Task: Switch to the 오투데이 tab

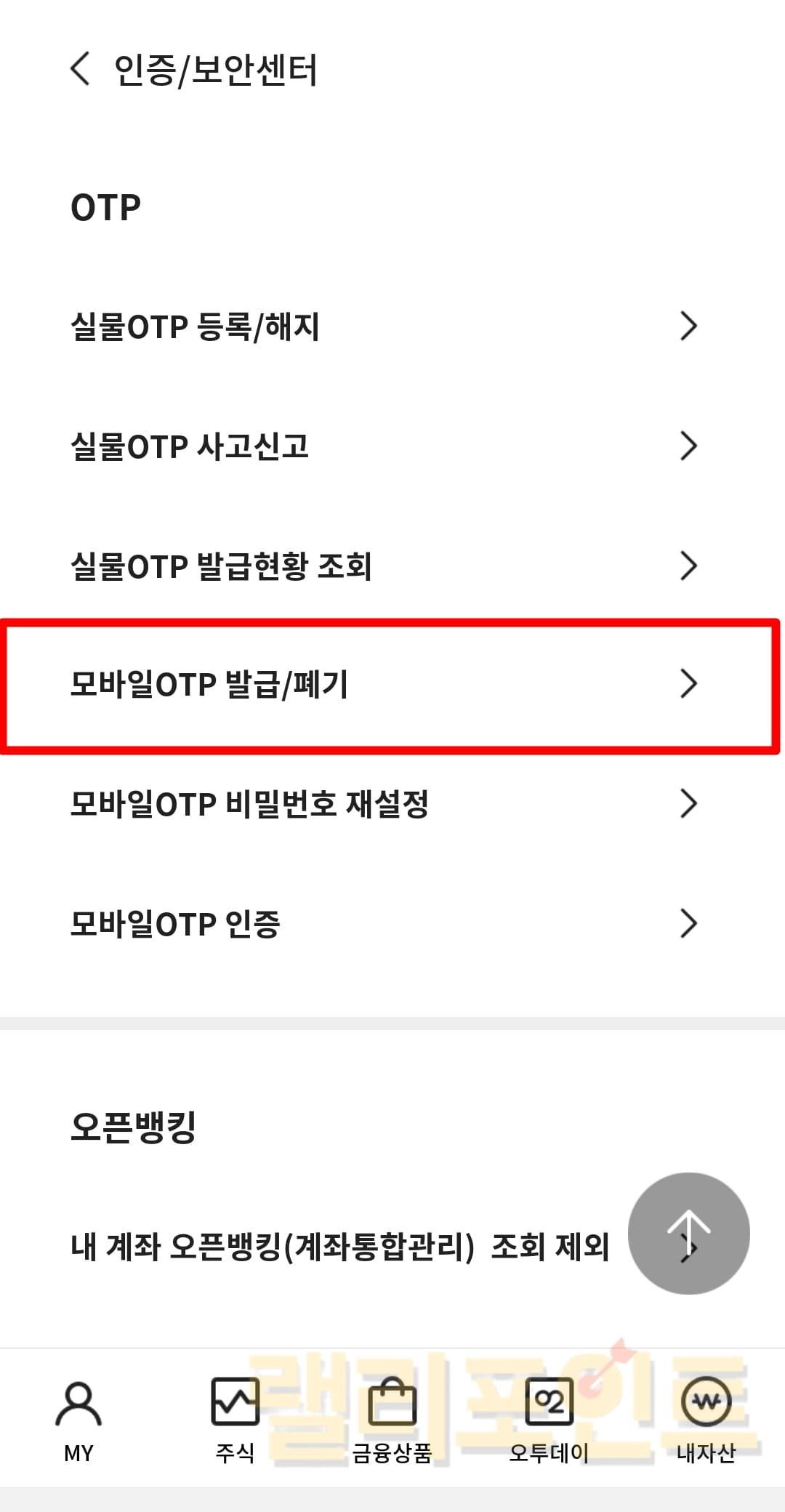Action: [549, 1421]
